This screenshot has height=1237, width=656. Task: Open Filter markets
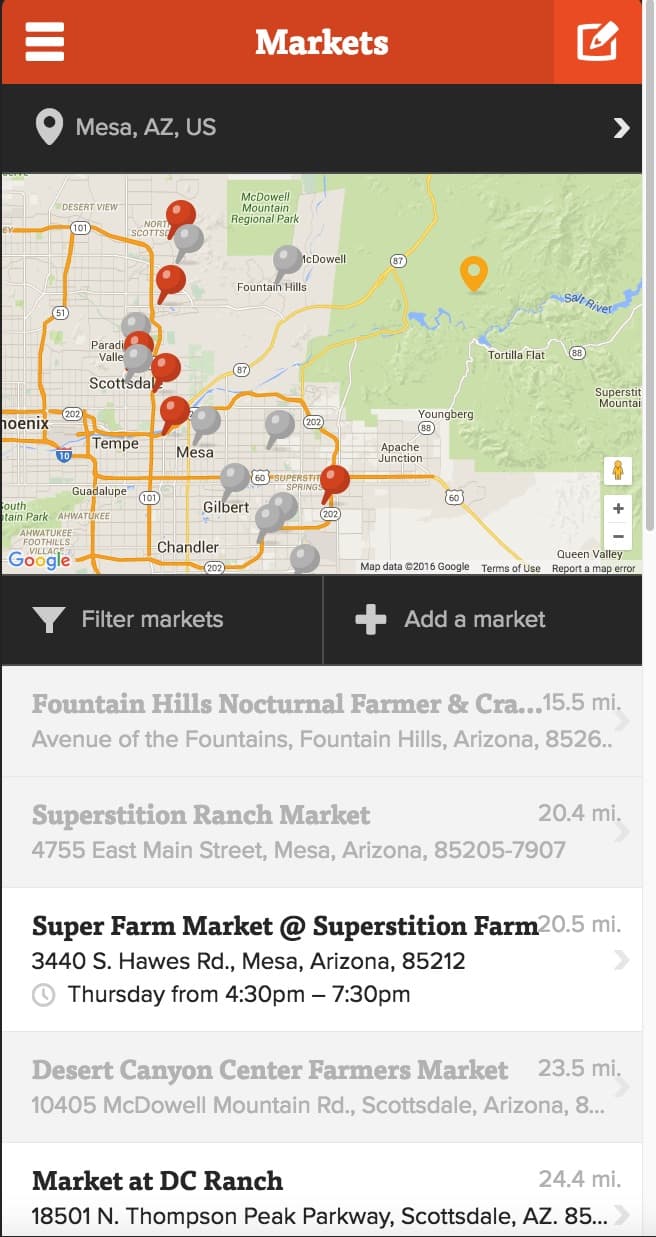coord(162,620)
